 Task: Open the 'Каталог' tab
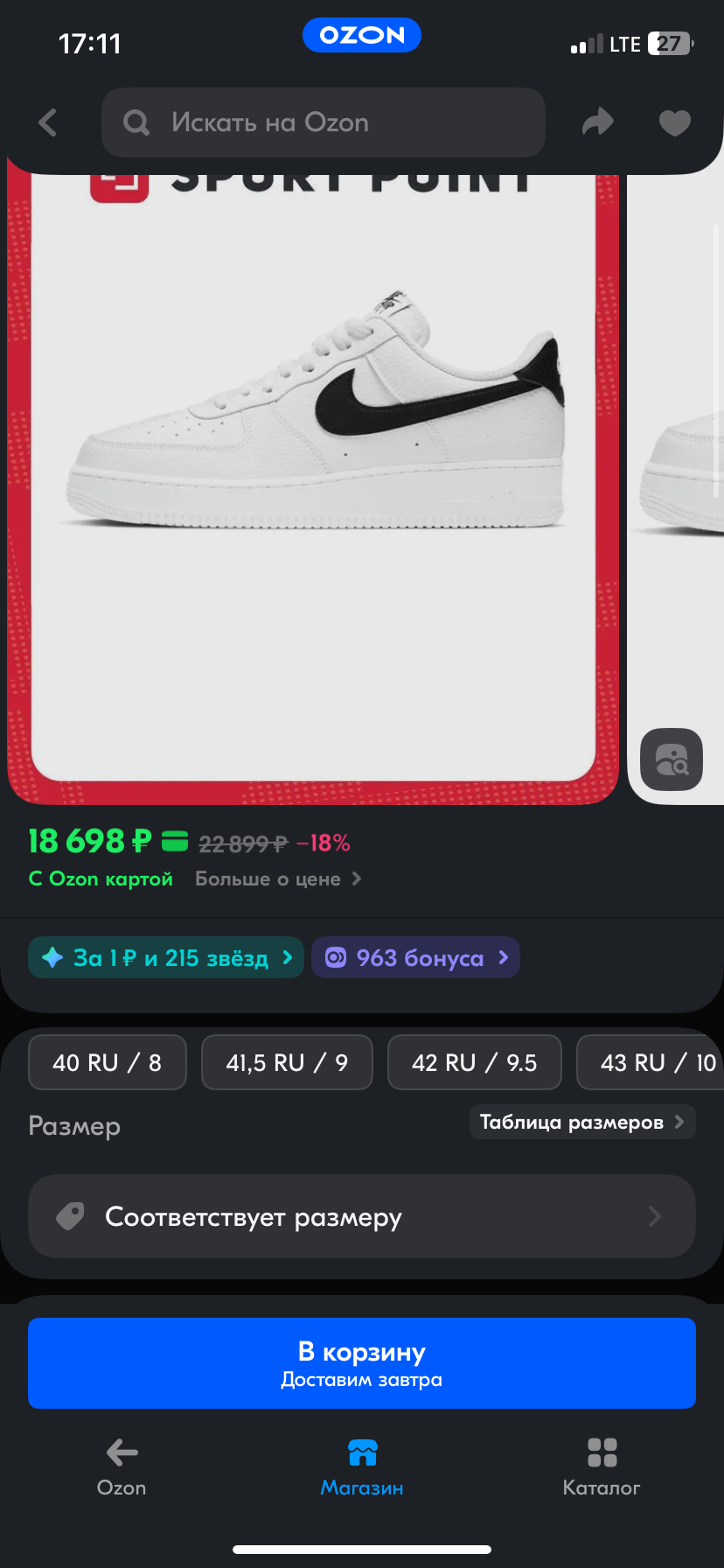pyautogui.click(x=602, y=1468)
